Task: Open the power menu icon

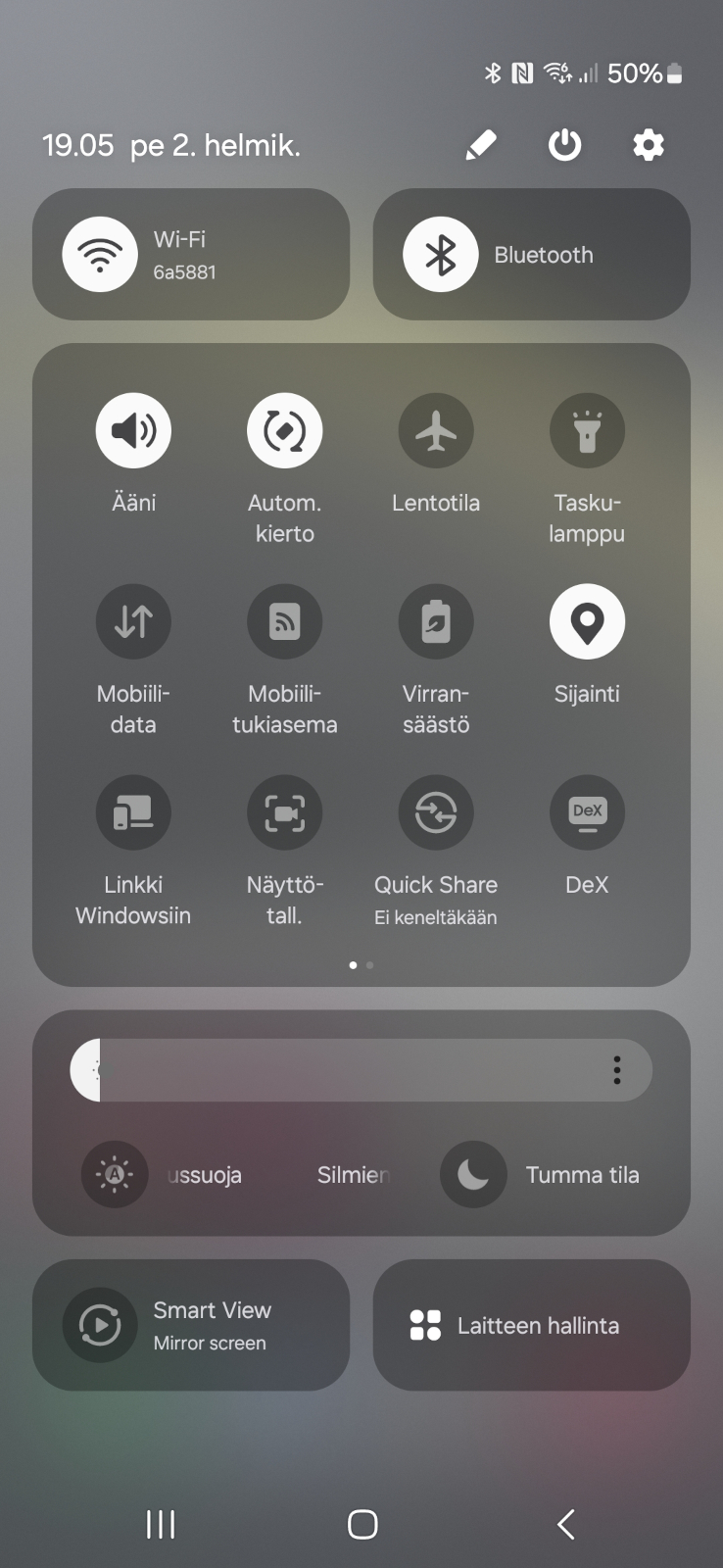Action: coord(564,145)
